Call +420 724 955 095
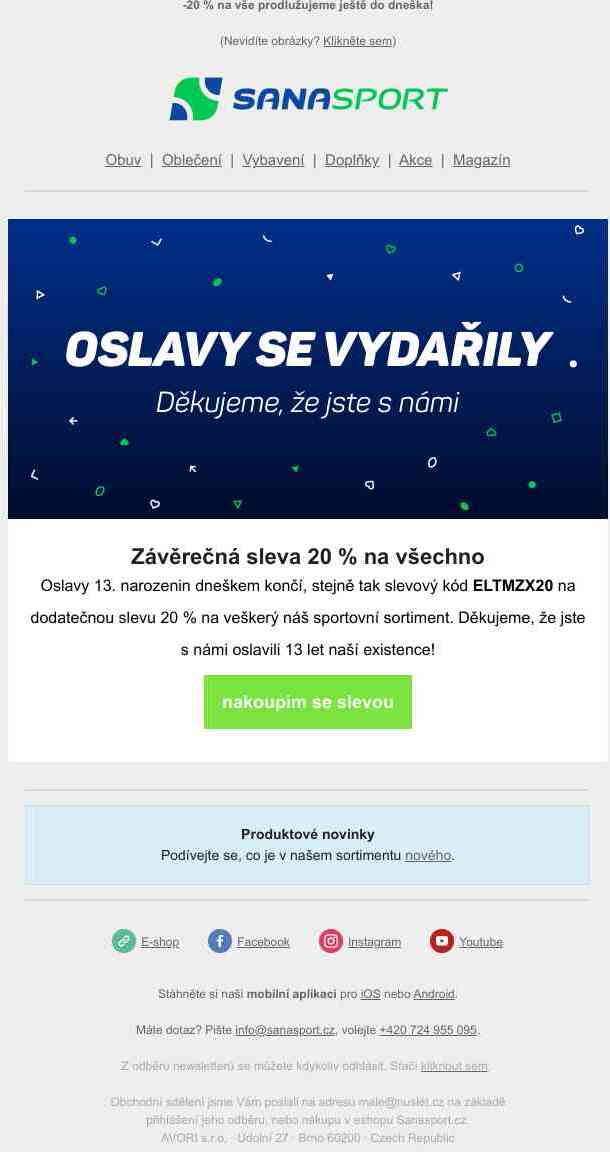610x1152 pixels. [x=428, y=1030]
